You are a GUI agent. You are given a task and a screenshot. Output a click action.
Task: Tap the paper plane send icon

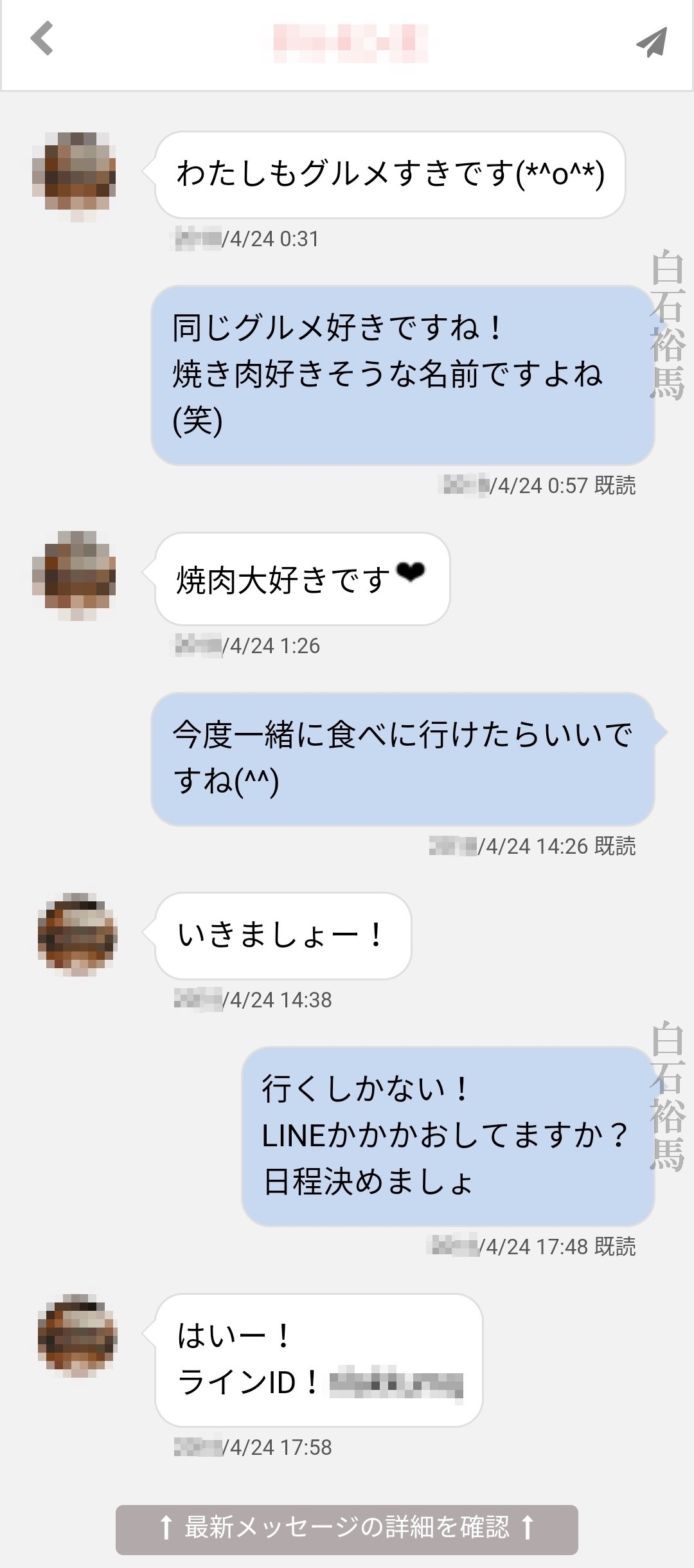652,42
